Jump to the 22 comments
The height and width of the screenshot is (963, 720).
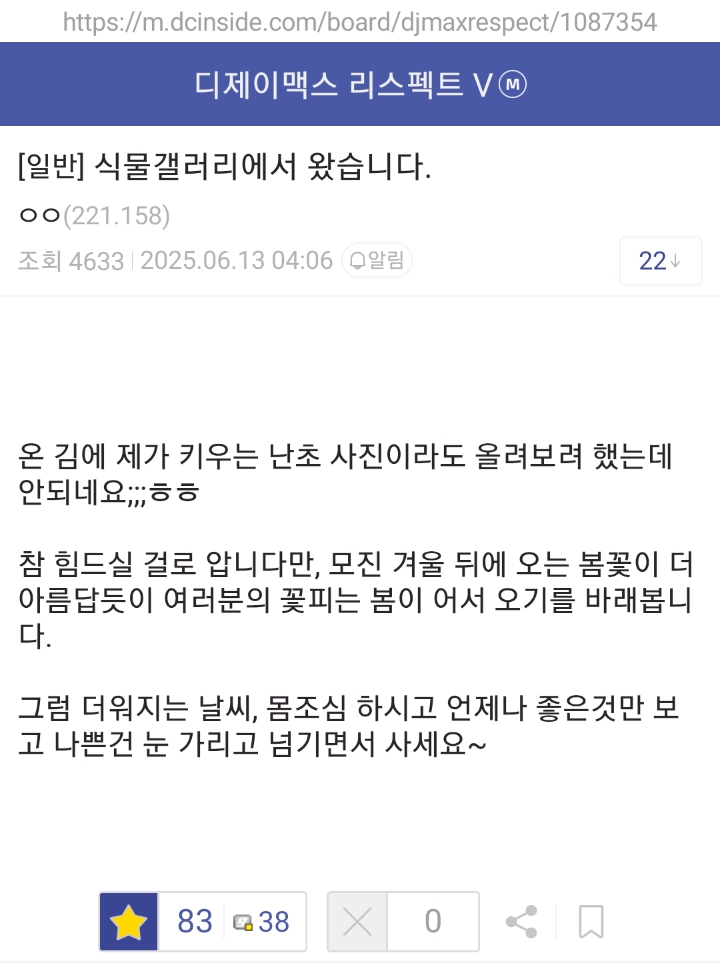click(x=659, y=261)
